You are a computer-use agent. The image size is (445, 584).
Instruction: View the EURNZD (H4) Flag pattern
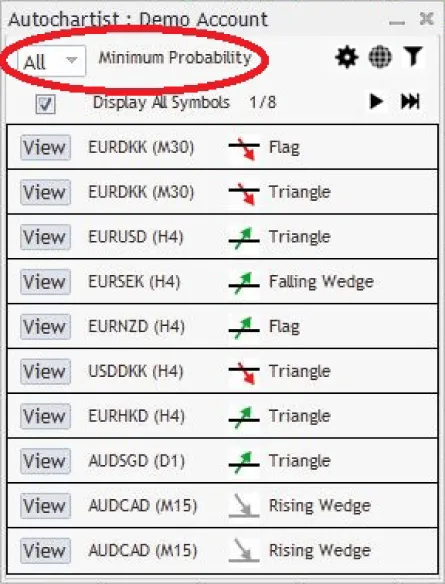point(45,327)
